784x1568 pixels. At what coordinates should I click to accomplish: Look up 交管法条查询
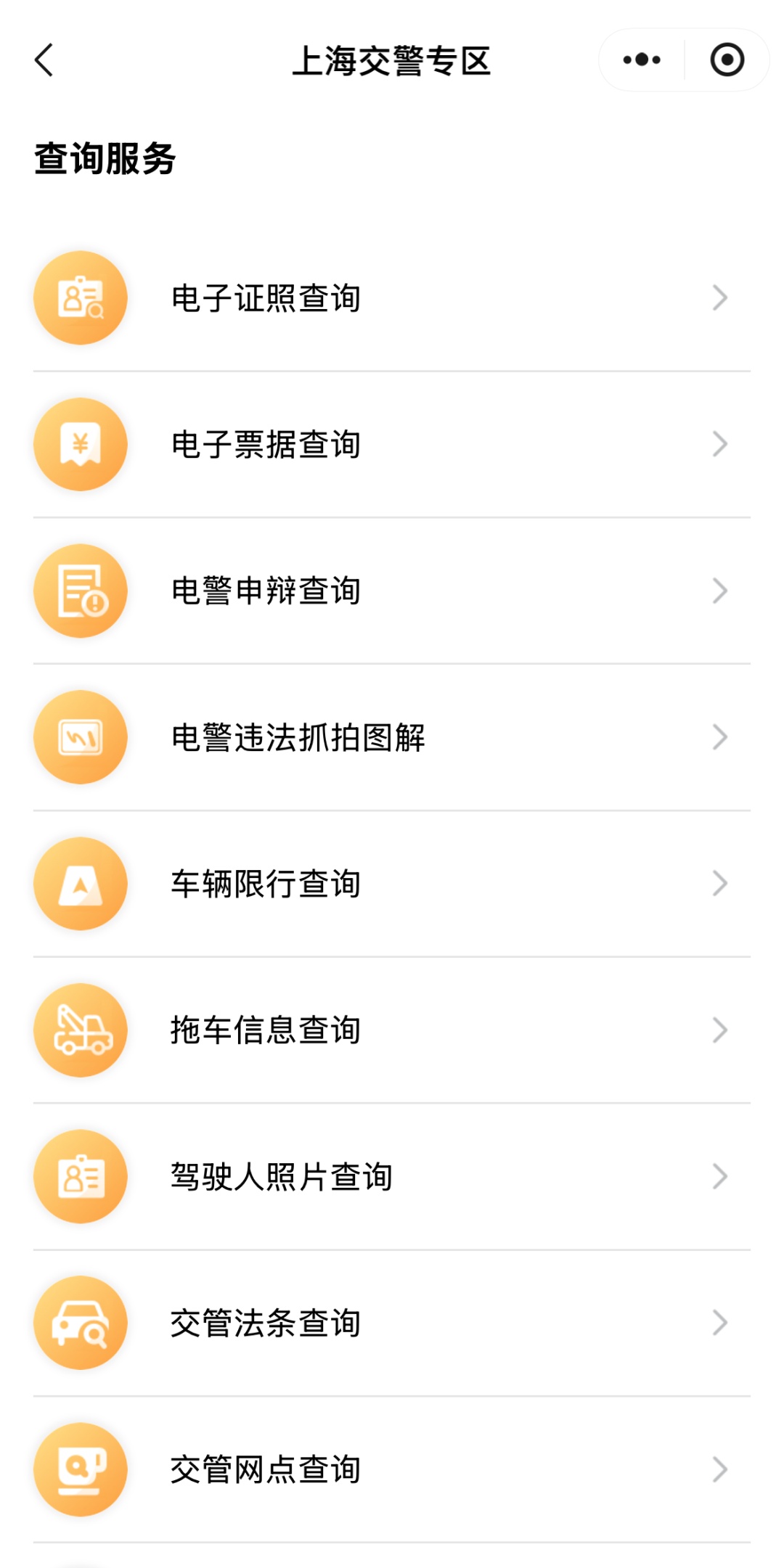(x=392, y=1323)
